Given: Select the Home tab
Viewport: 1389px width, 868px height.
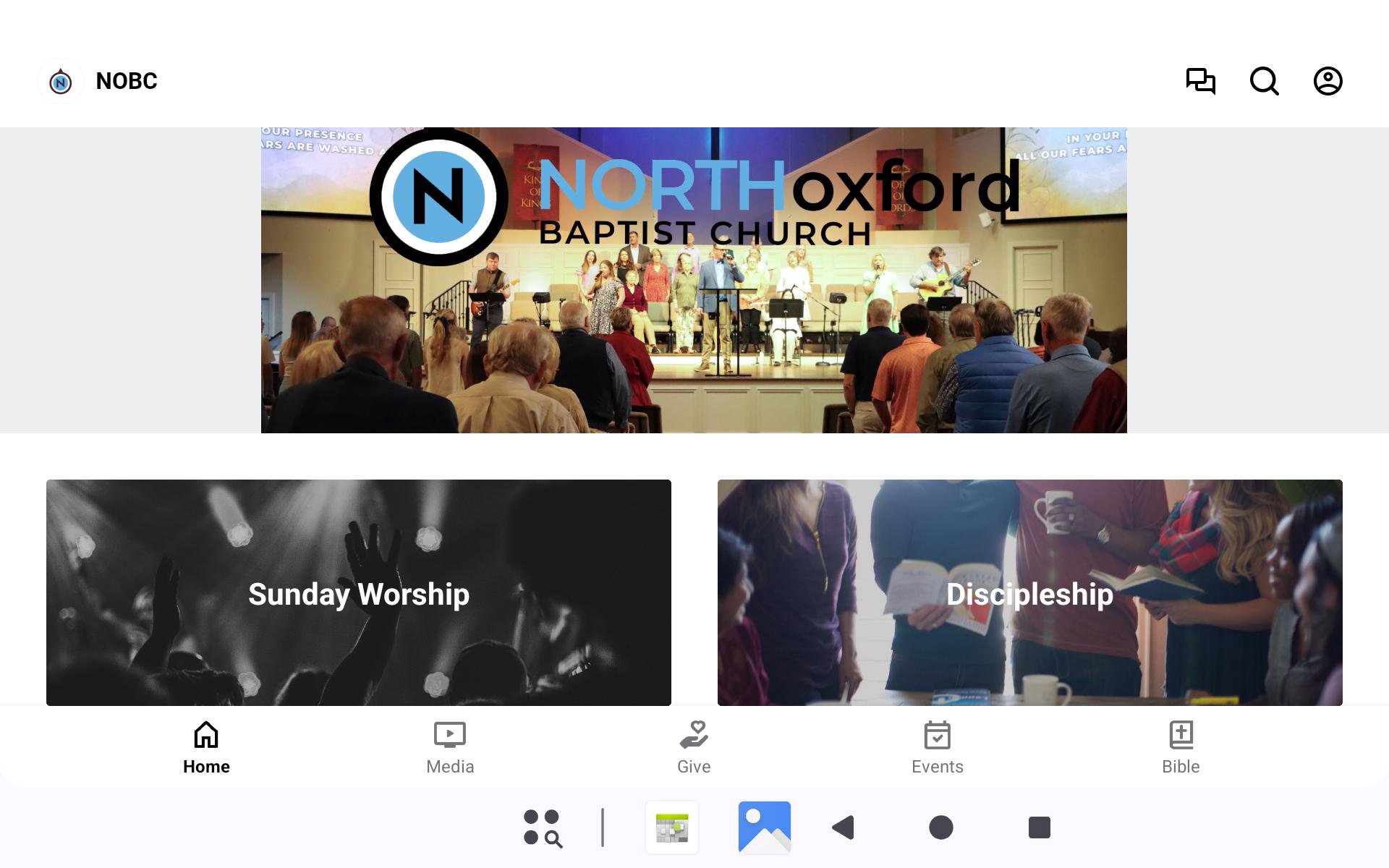Looking at the screenshot, I should [x=206, y=748].
